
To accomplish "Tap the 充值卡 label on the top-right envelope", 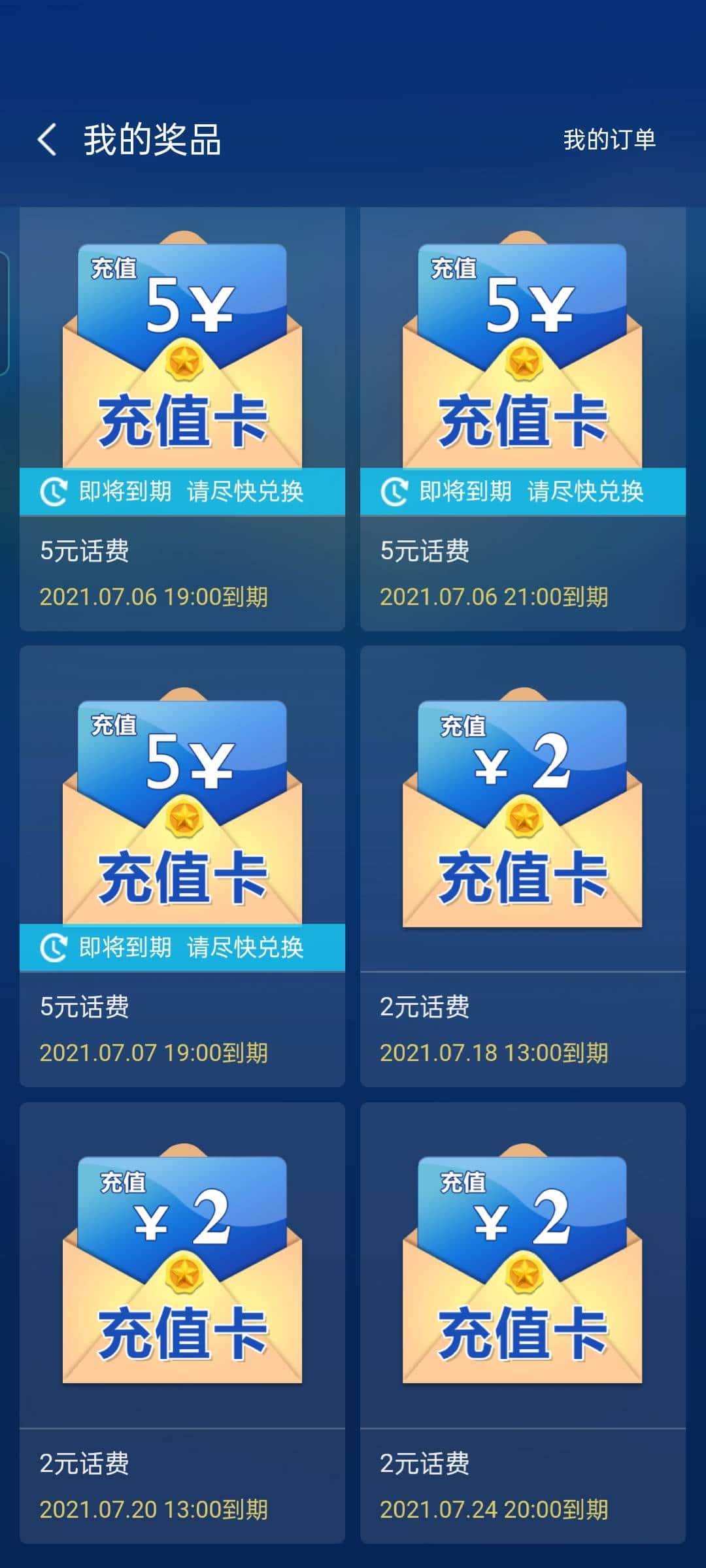I will pos(522,421).
